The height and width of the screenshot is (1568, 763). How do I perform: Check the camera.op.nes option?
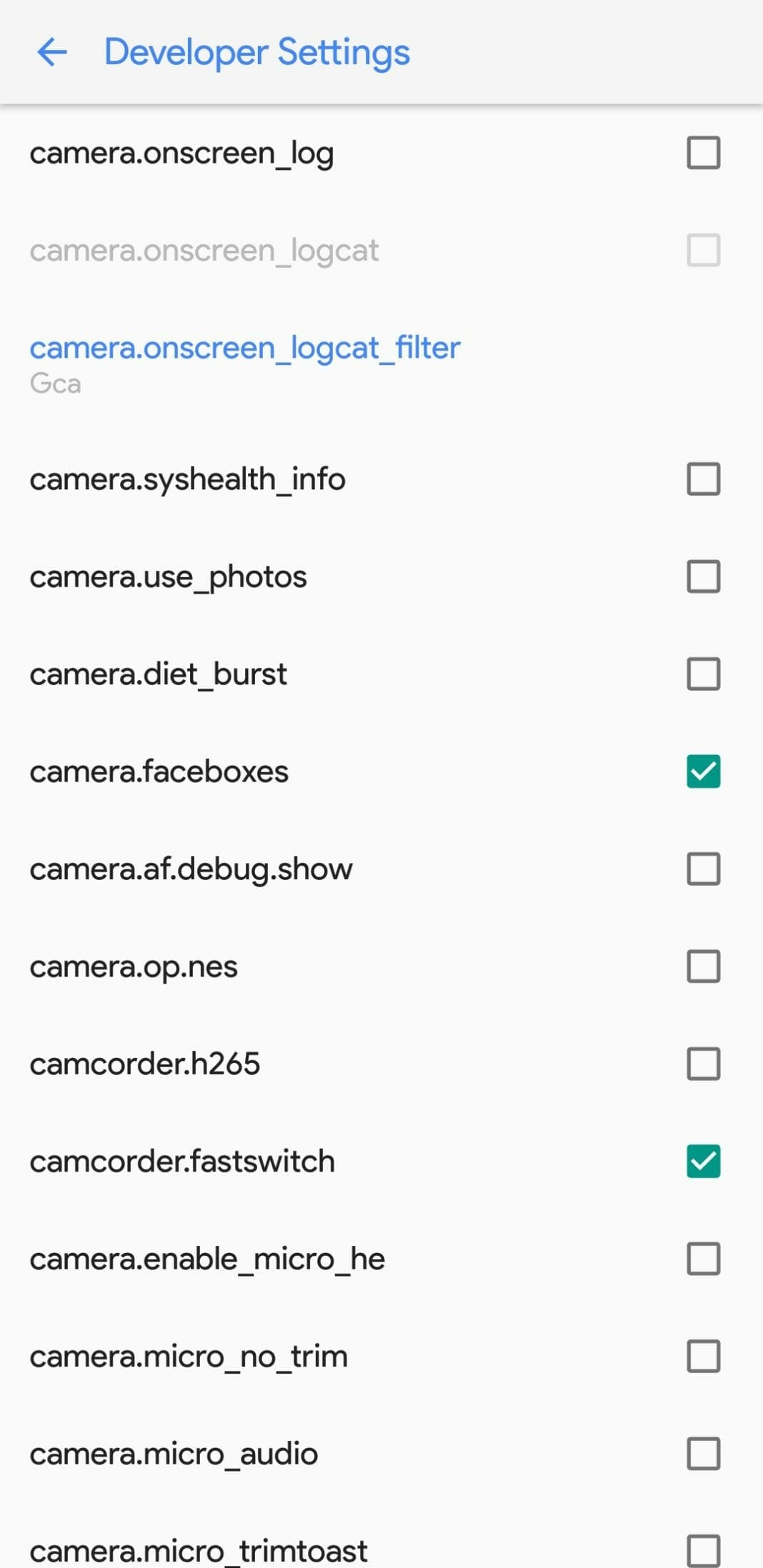coord(704,966)
